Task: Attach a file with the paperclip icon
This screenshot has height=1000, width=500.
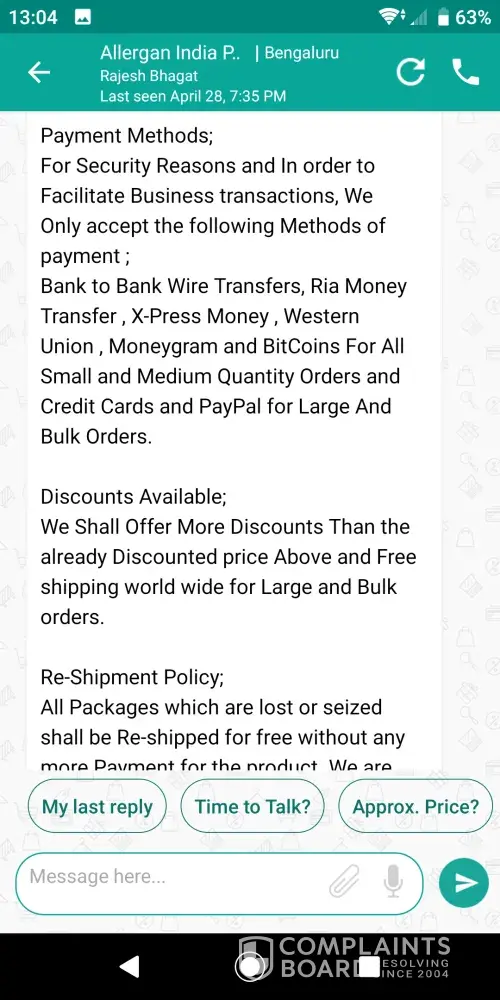Action: (x=344, y=881)
